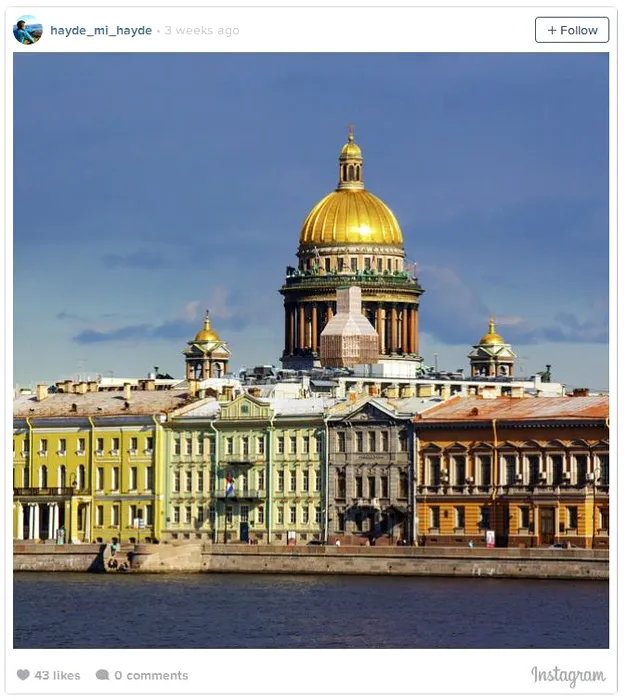
Task: Like the post via heart icon
Action: [x=23, y=675]
